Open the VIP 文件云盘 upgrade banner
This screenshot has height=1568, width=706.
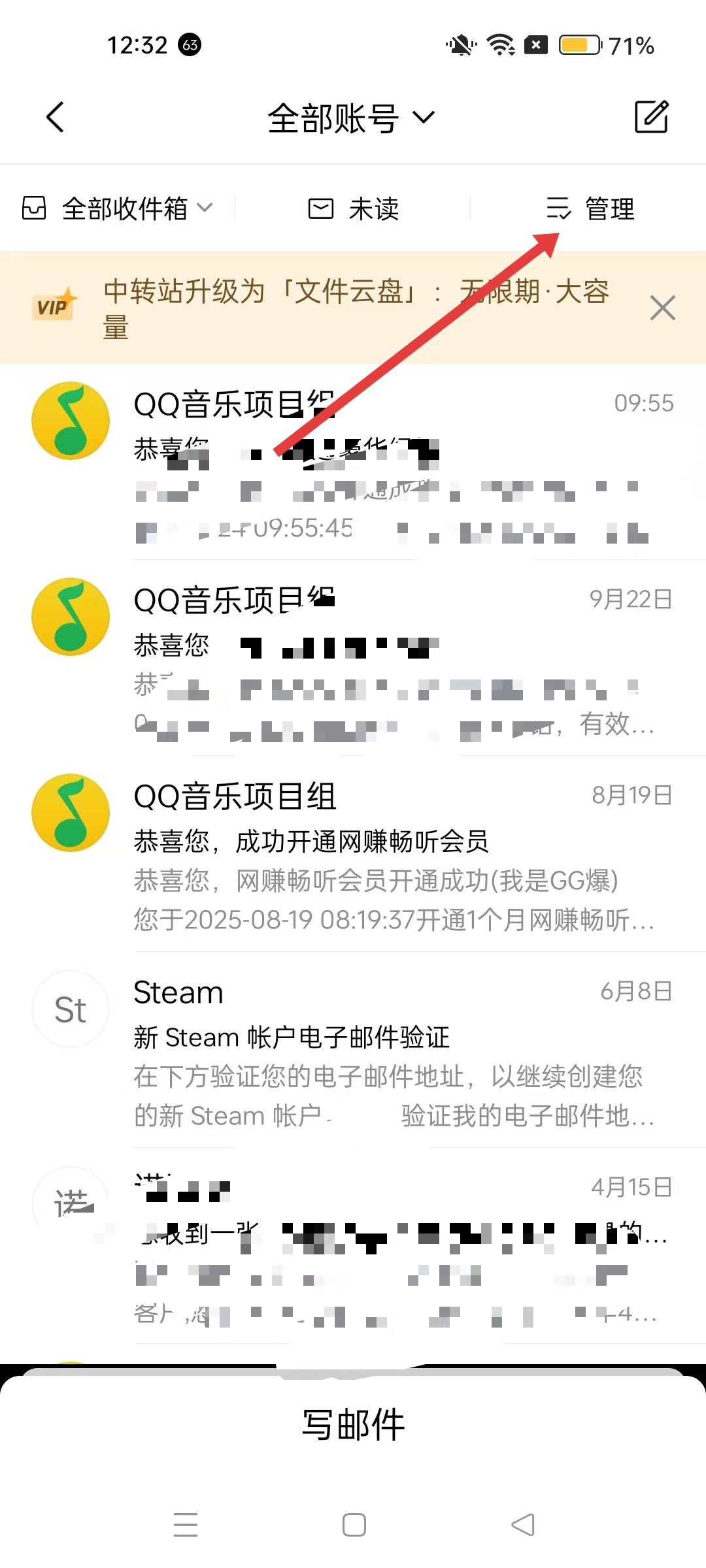(x=353, y=308)
